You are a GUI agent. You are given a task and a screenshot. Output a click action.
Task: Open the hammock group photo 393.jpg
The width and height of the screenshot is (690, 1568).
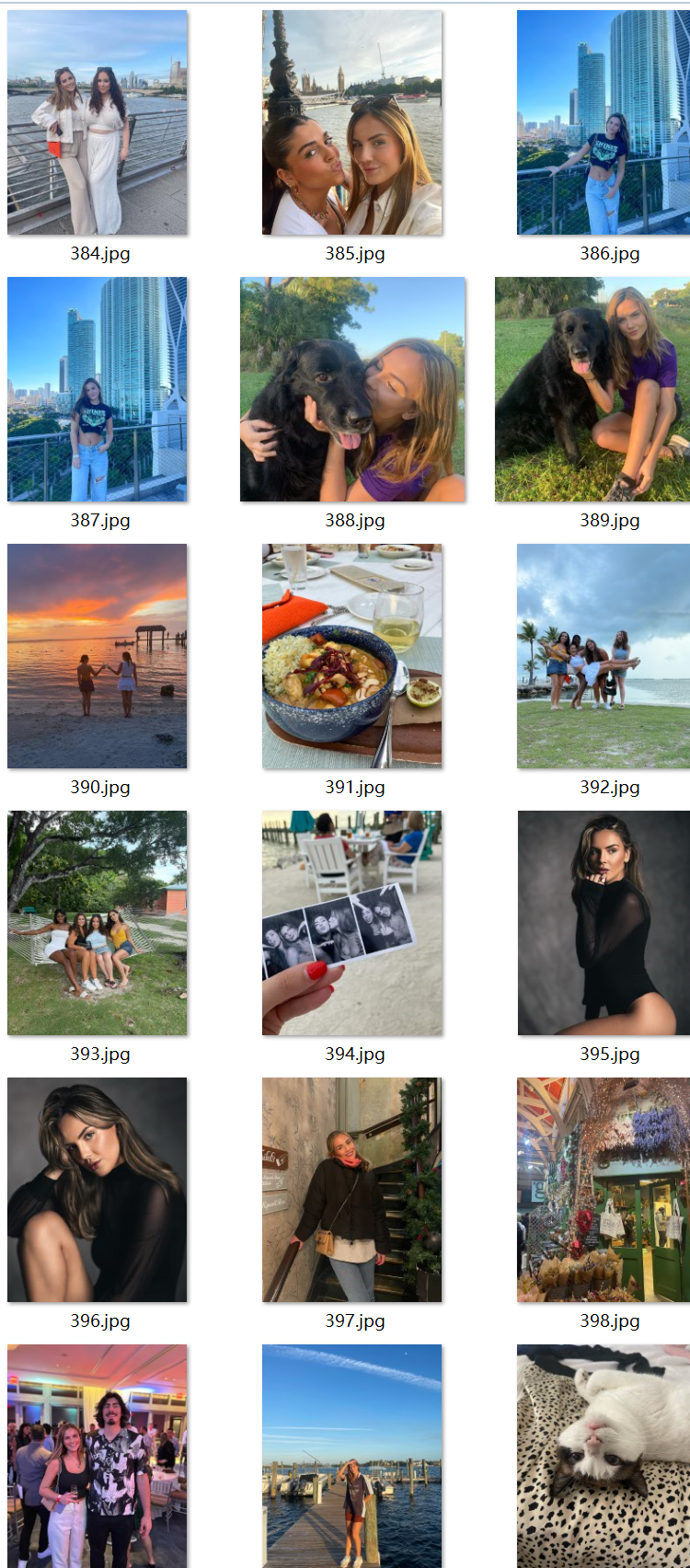tap(98, 923)
